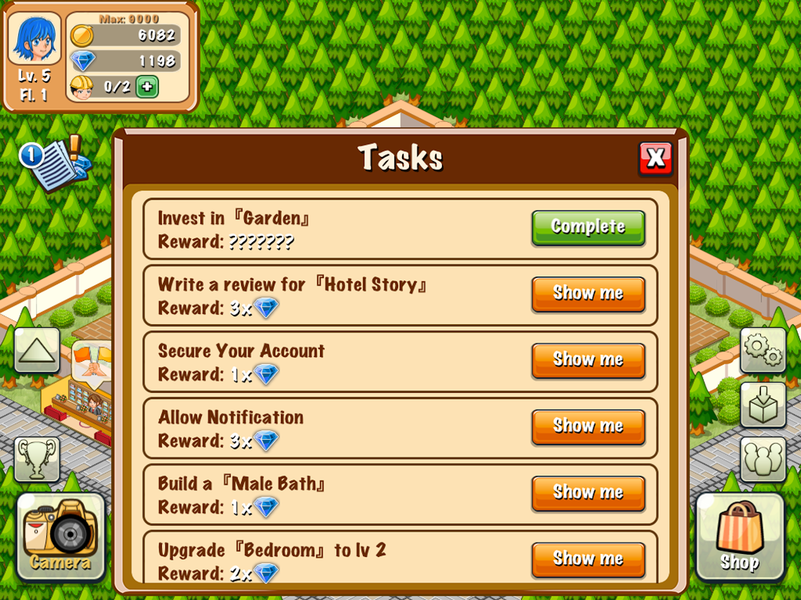Tap the up arrow floor button

click(x=37, y=351)
